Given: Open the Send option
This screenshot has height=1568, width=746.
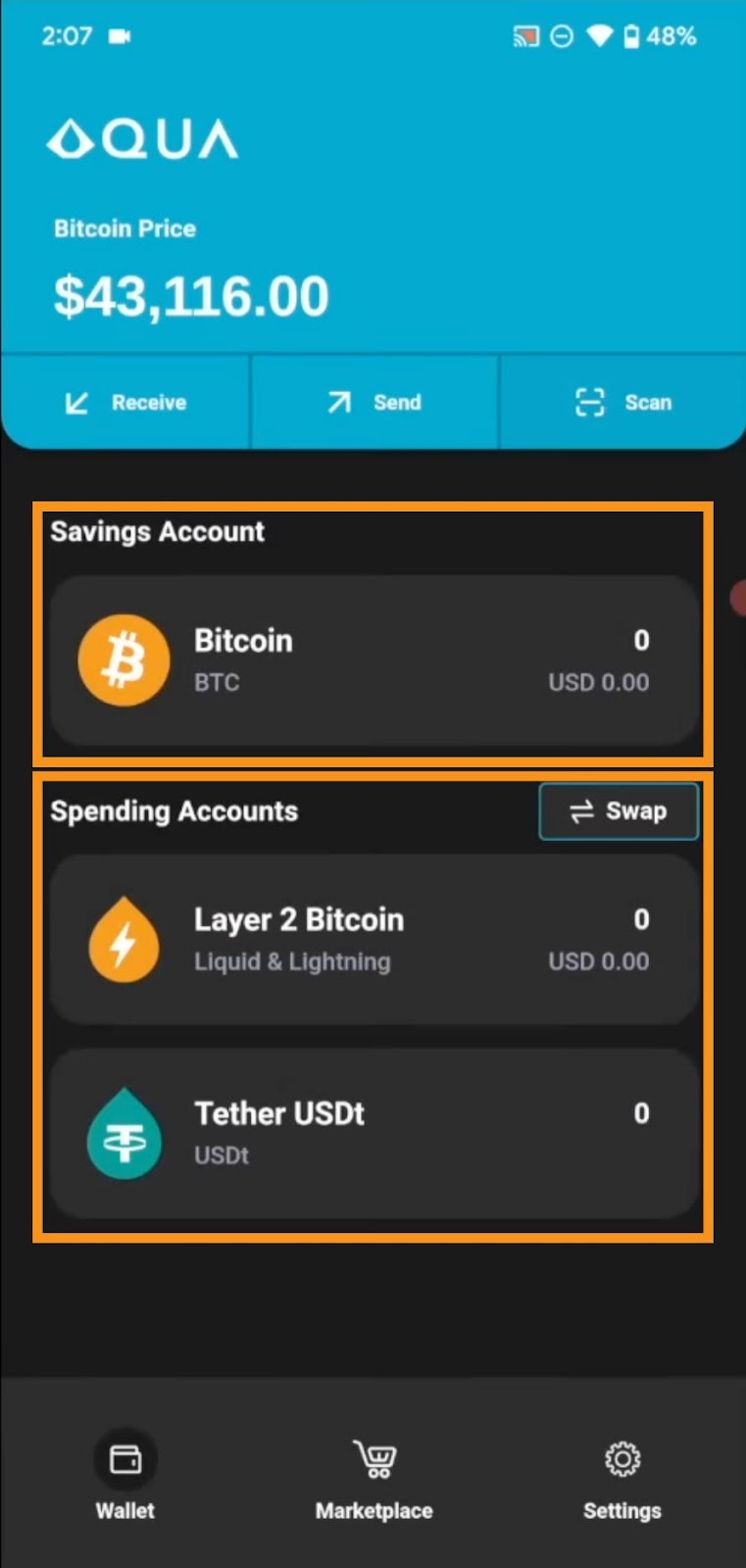Looking at the screenshot, I should pos(374,402).
